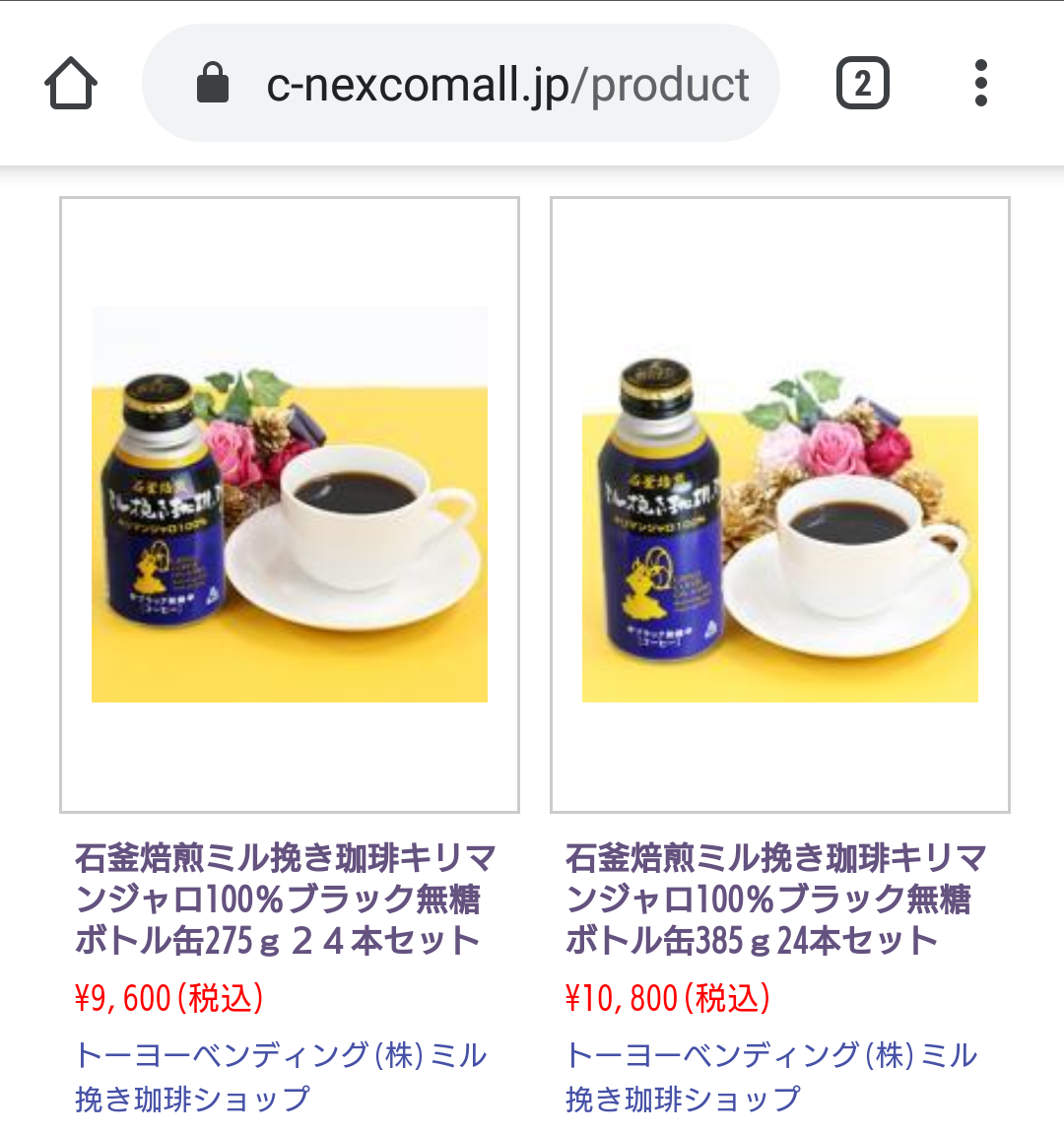Visit the shop link under the ¥9,600 item
This screenshot has width=1064, height=1134.
point(282,1076)
